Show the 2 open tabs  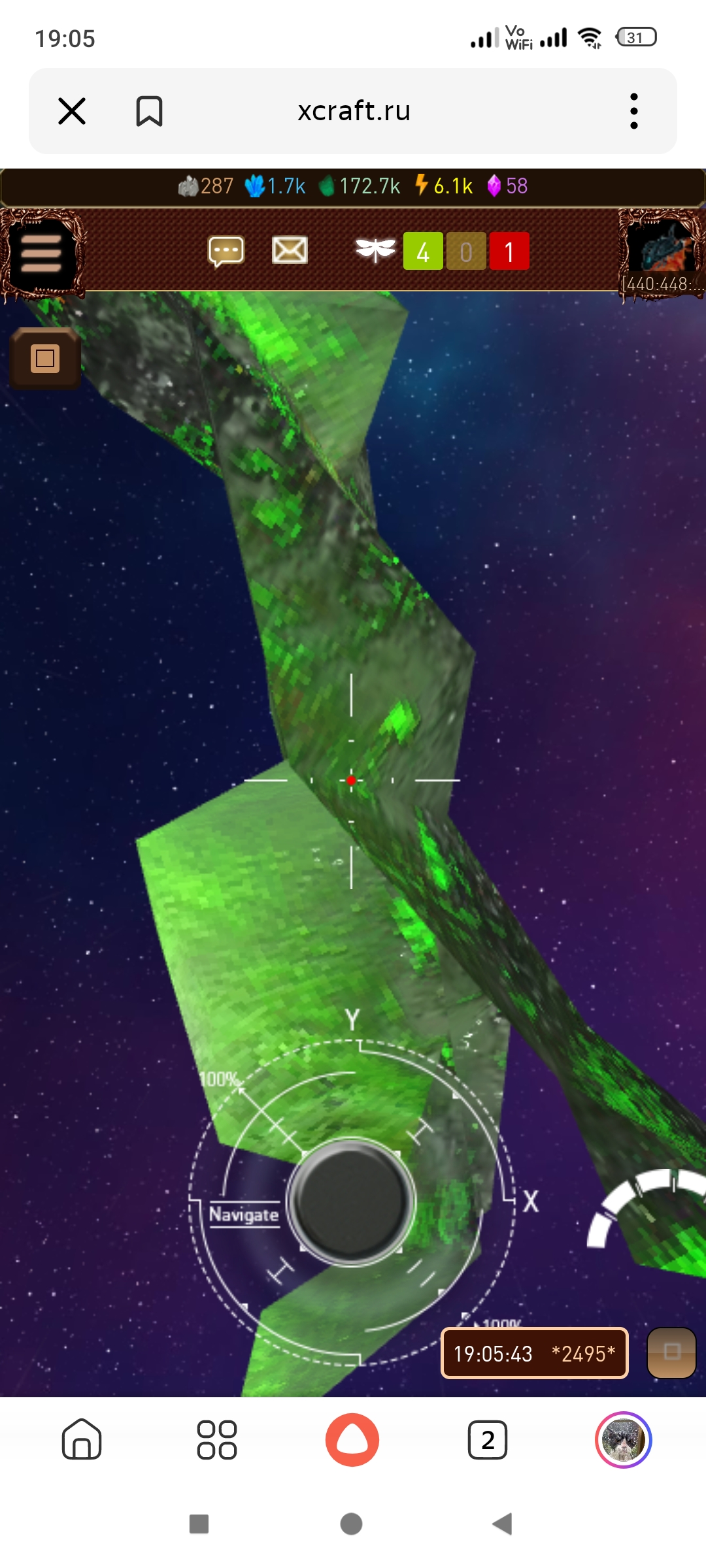coord(488,1439)
